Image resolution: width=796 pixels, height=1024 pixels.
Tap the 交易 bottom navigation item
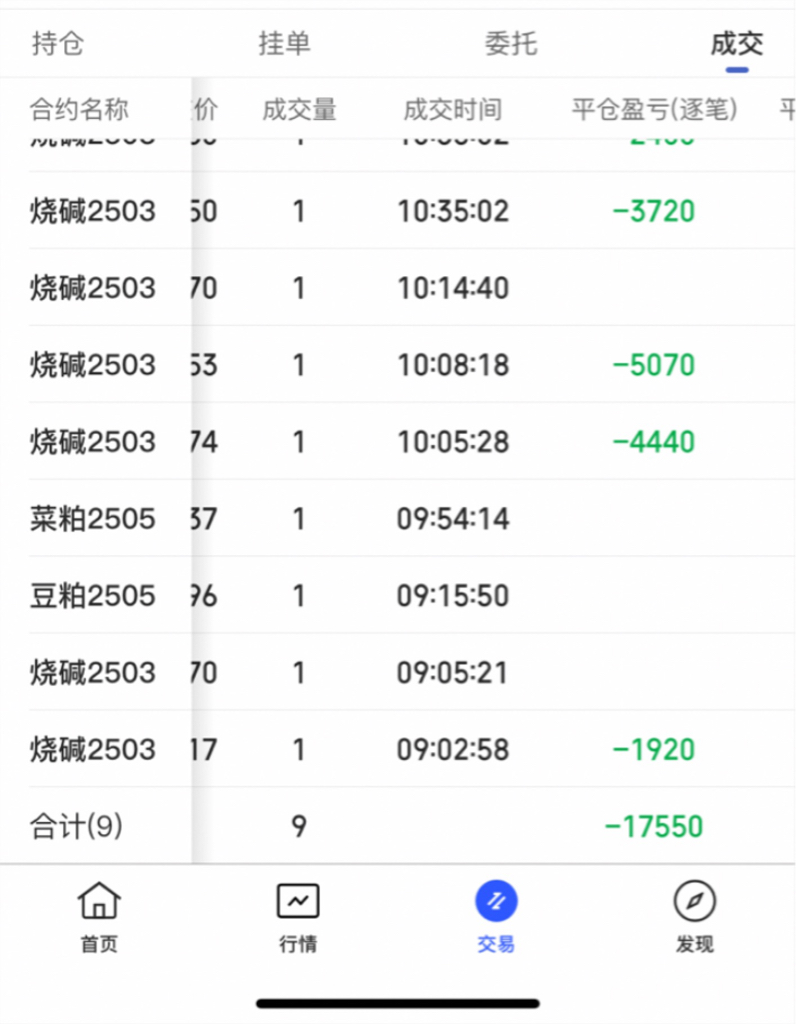(496, 916)
